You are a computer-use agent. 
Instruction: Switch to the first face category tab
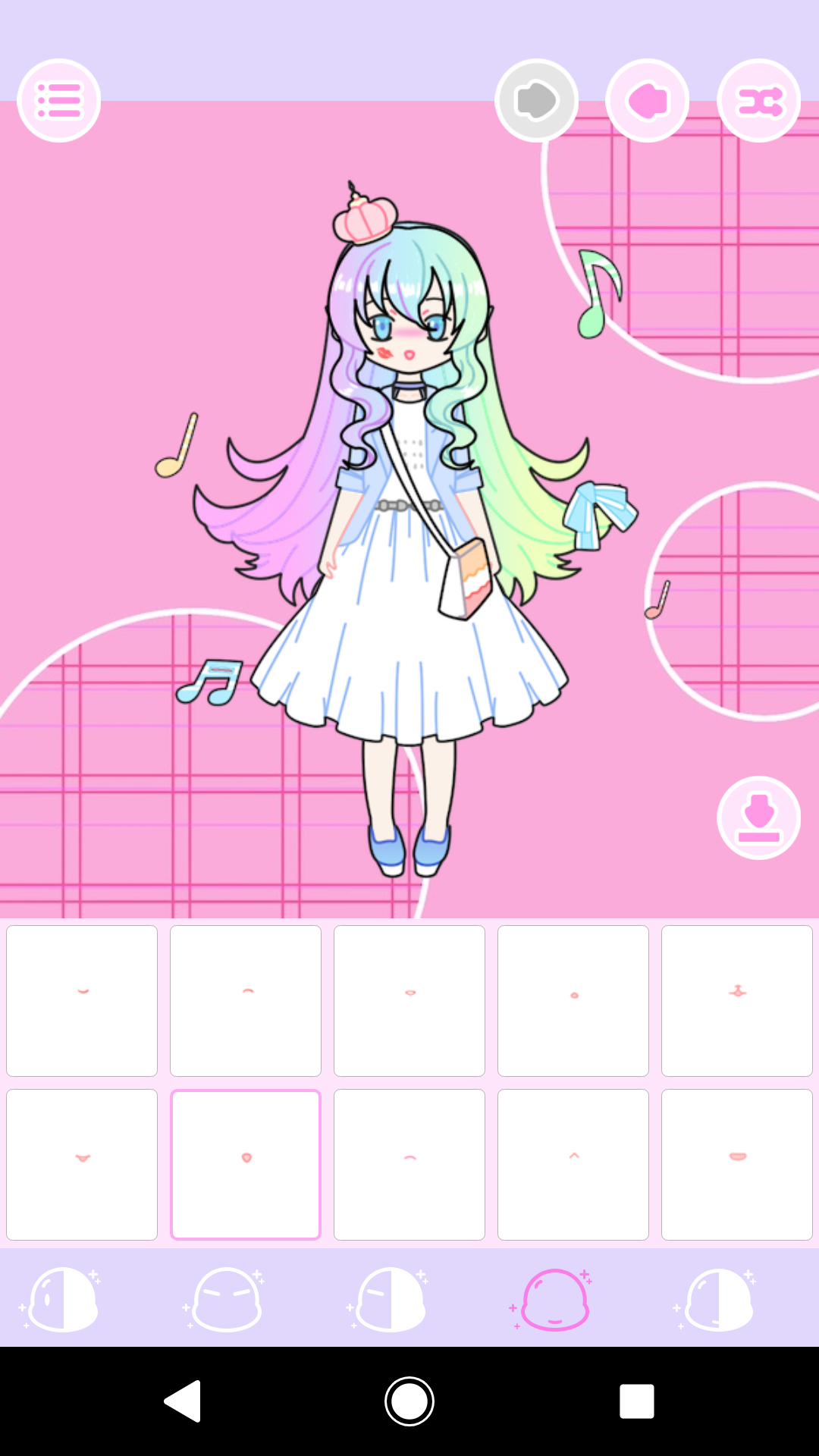(x=59, y=1299)
